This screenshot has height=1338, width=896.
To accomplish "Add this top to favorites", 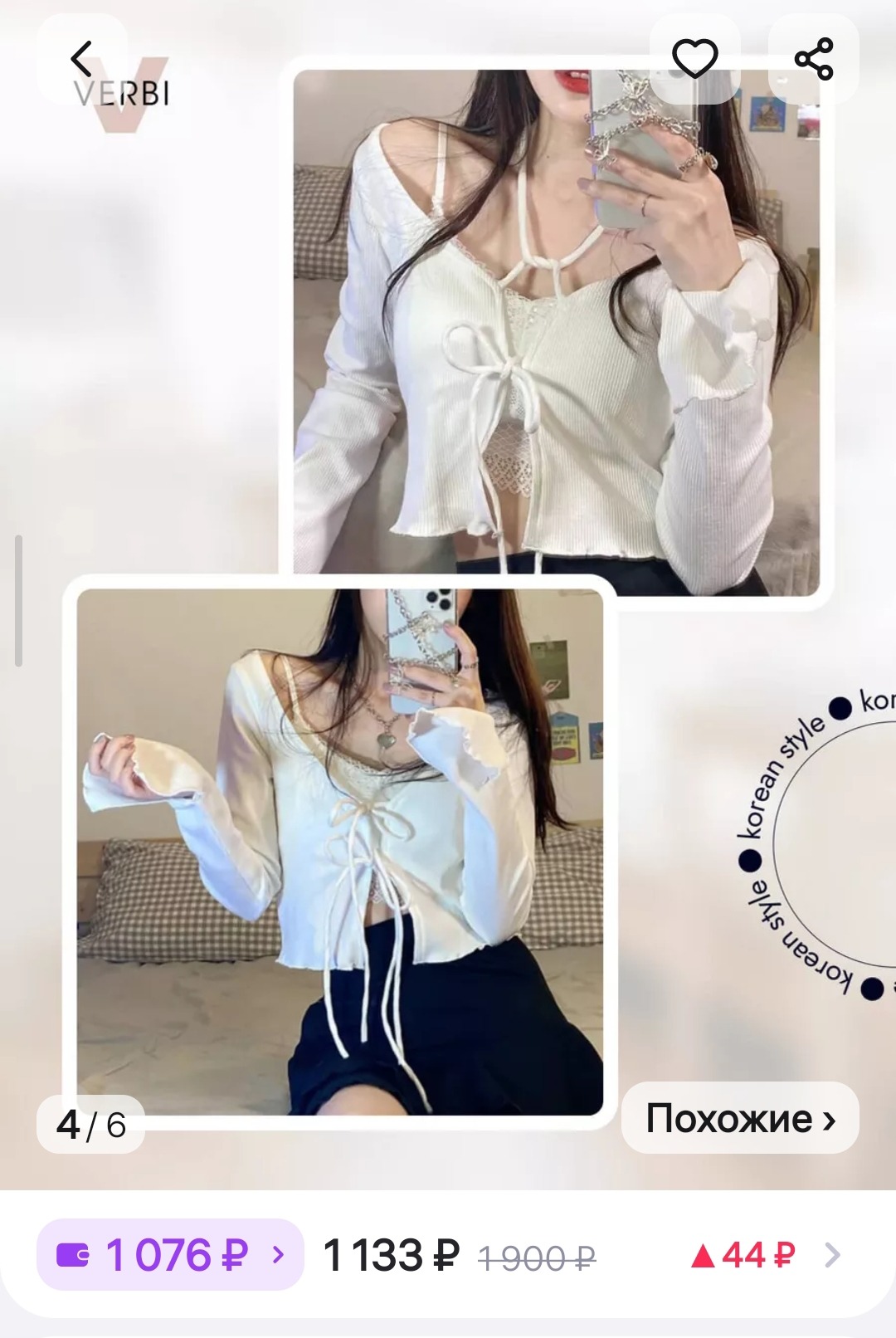I will click(x=694, y=59).
